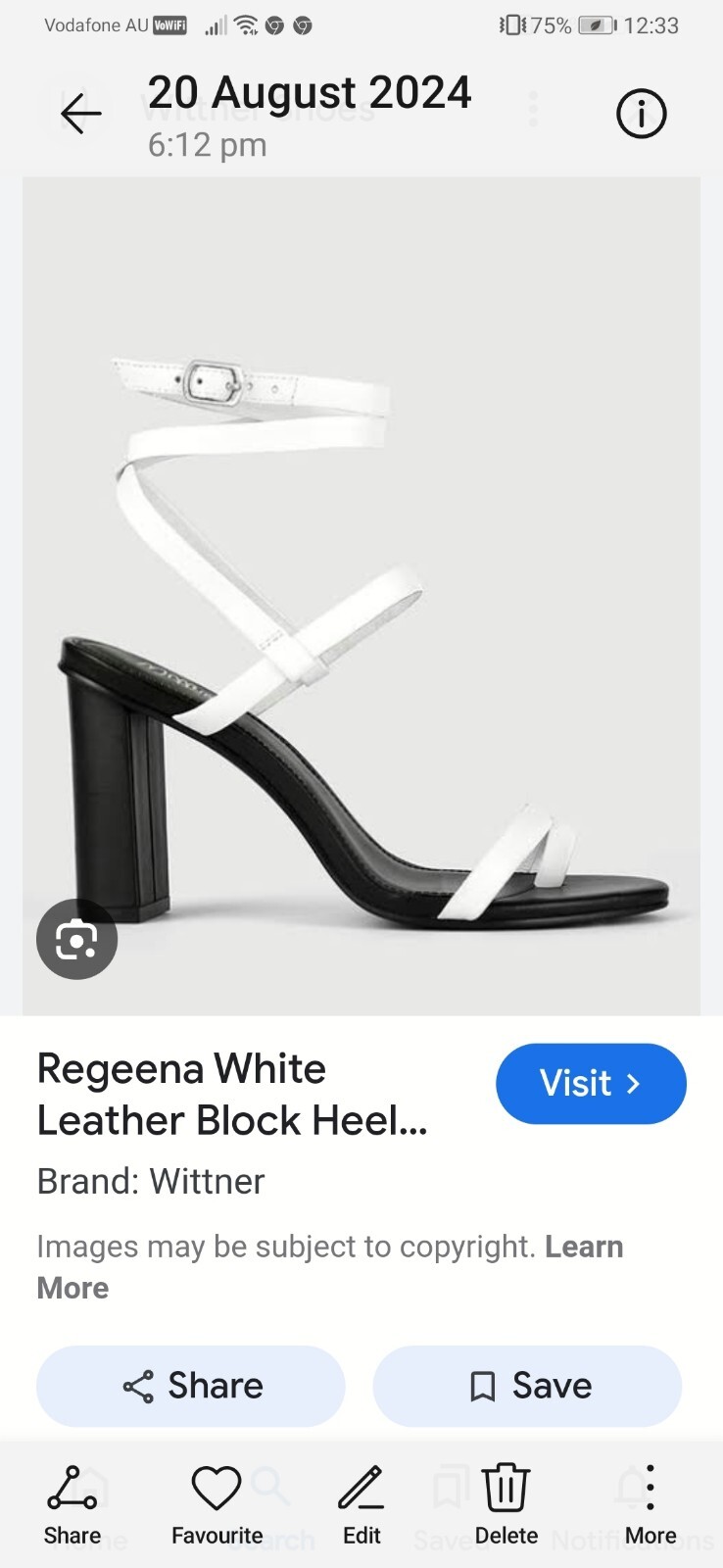Tap the blue Visit button

[x=591, y=1083]
